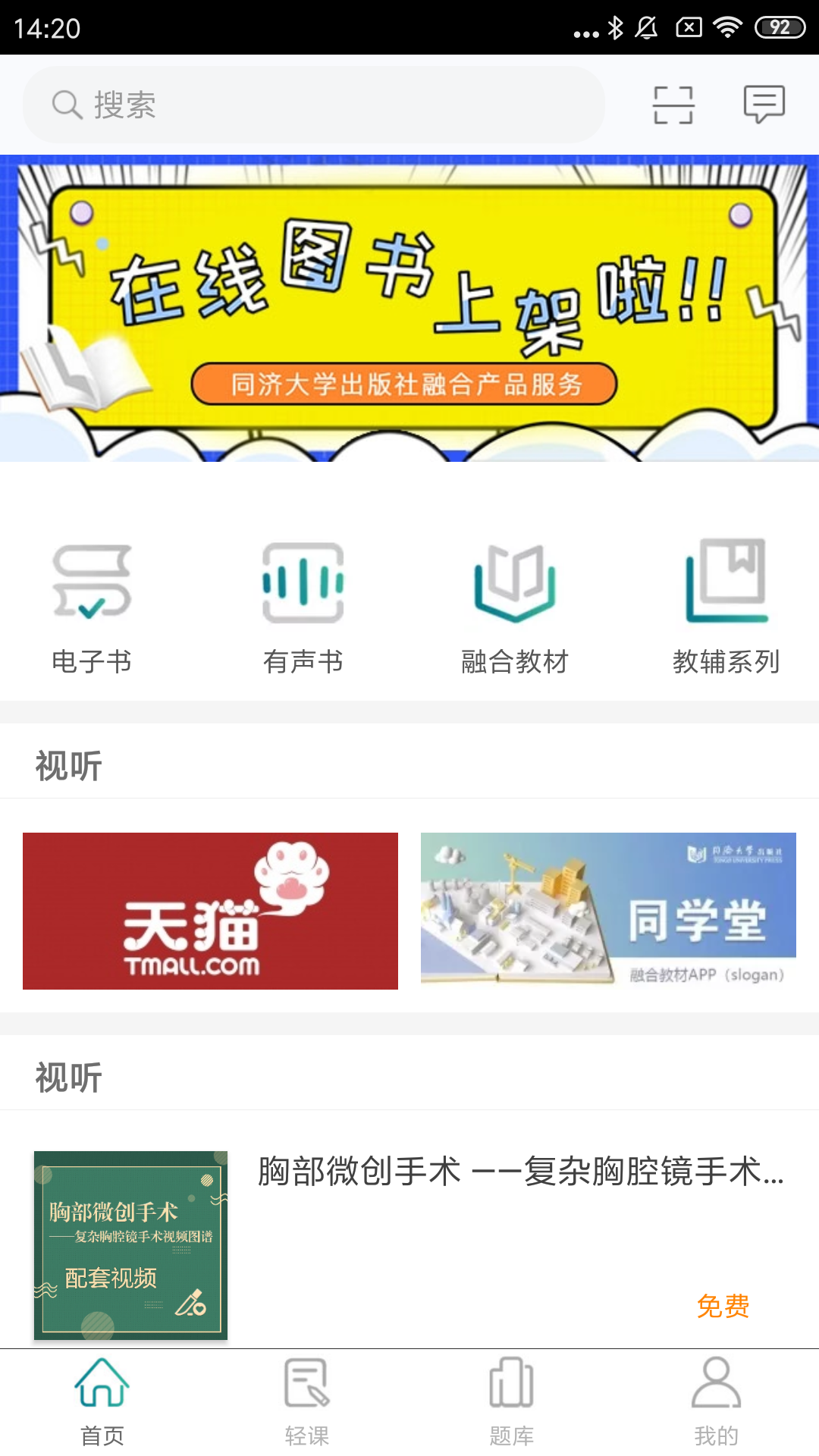Open the 教辅系列 (Teaching aids) section

tap(726, 607)
